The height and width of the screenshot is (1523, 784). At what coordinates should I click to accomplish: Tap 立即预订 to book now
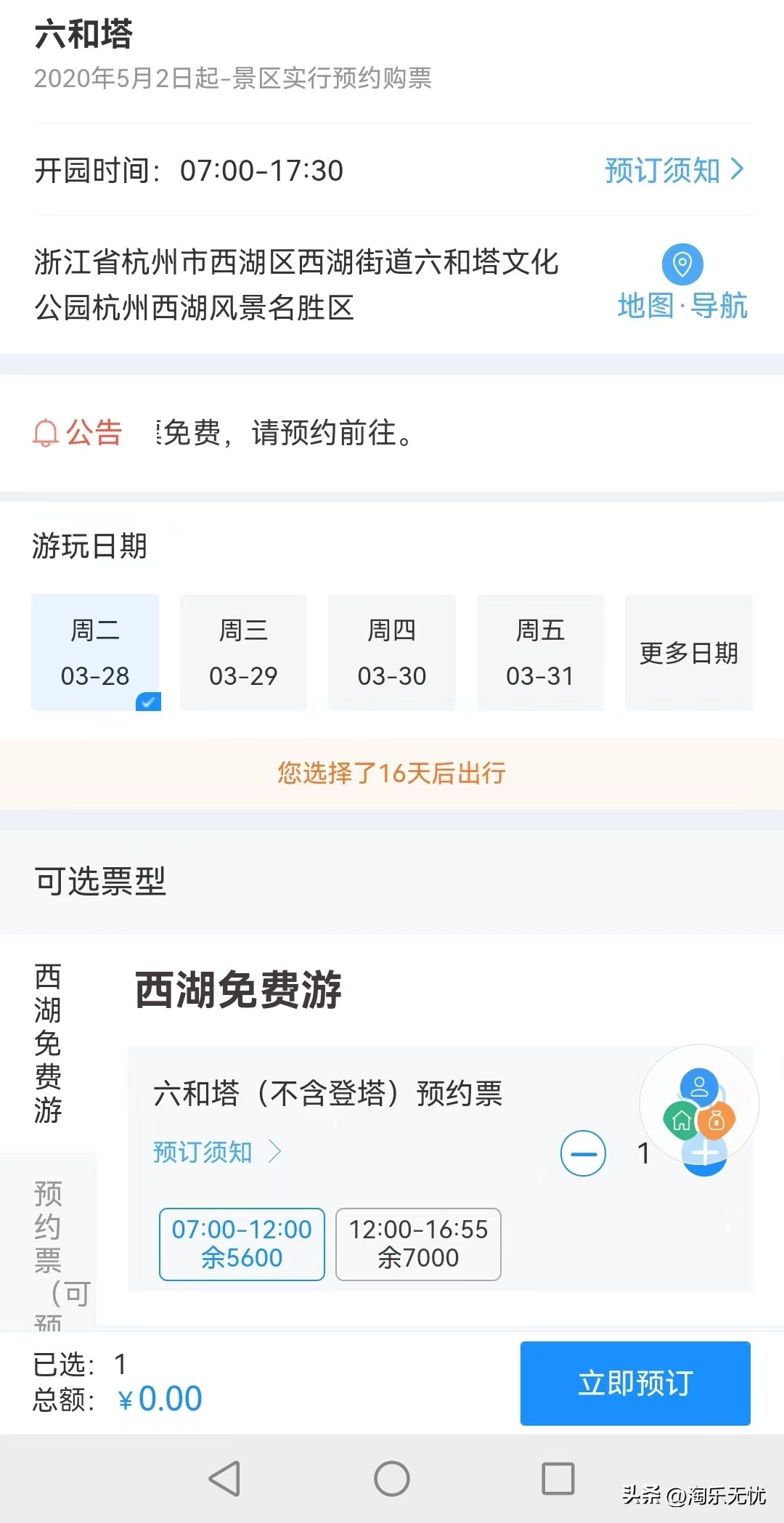(x=635, y=1384)
